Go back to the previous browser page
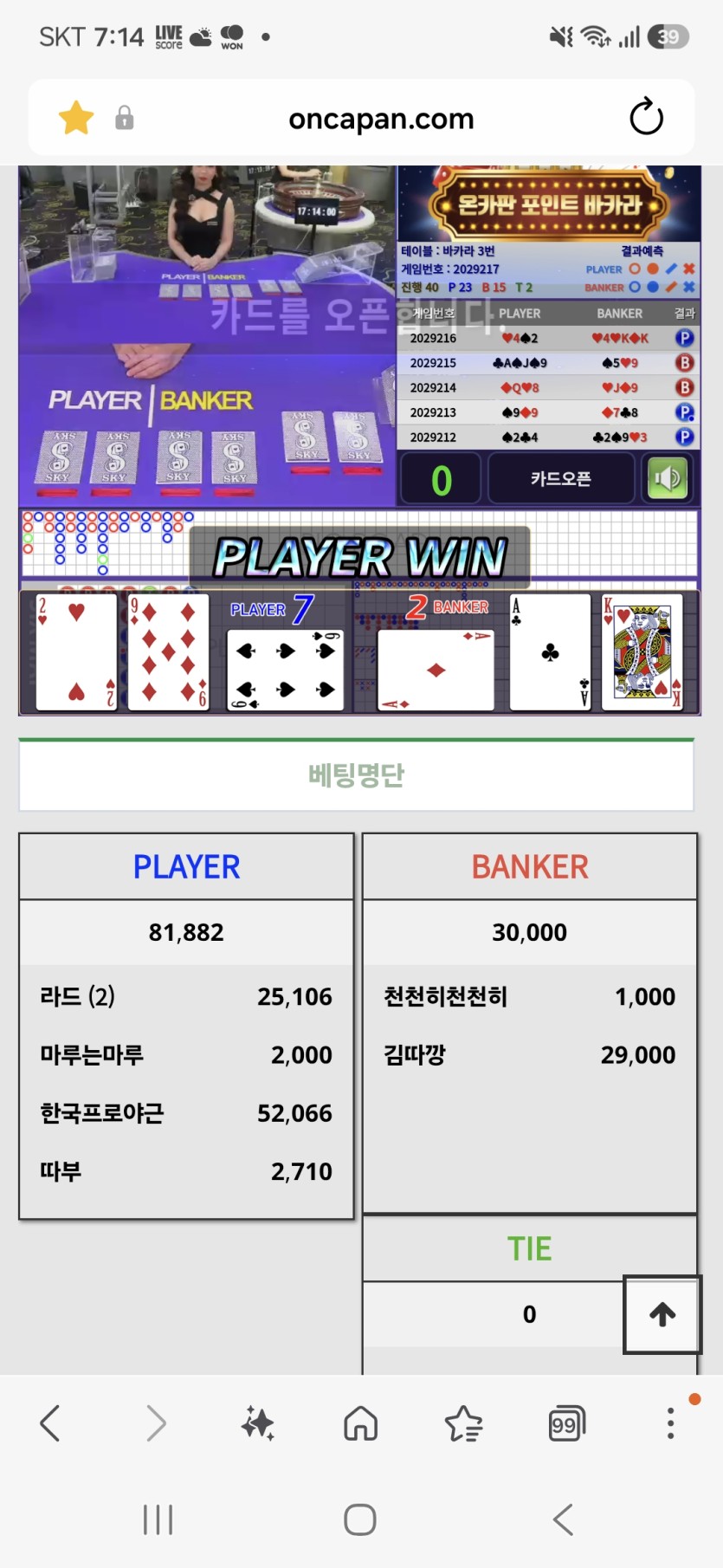This screenshot has height=1568, width=723. point(50,1423)
